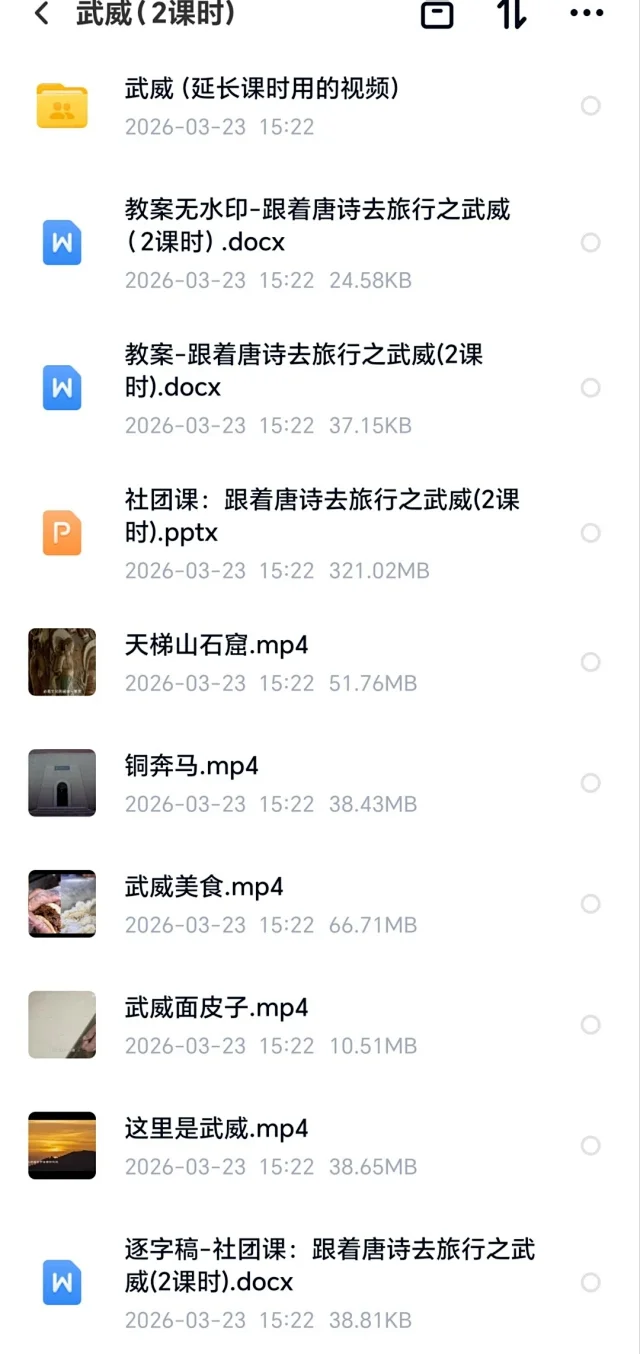Play the 武威美食.mp4 video
This screenshot has width=640, height=1354.
tap(204, 904)
